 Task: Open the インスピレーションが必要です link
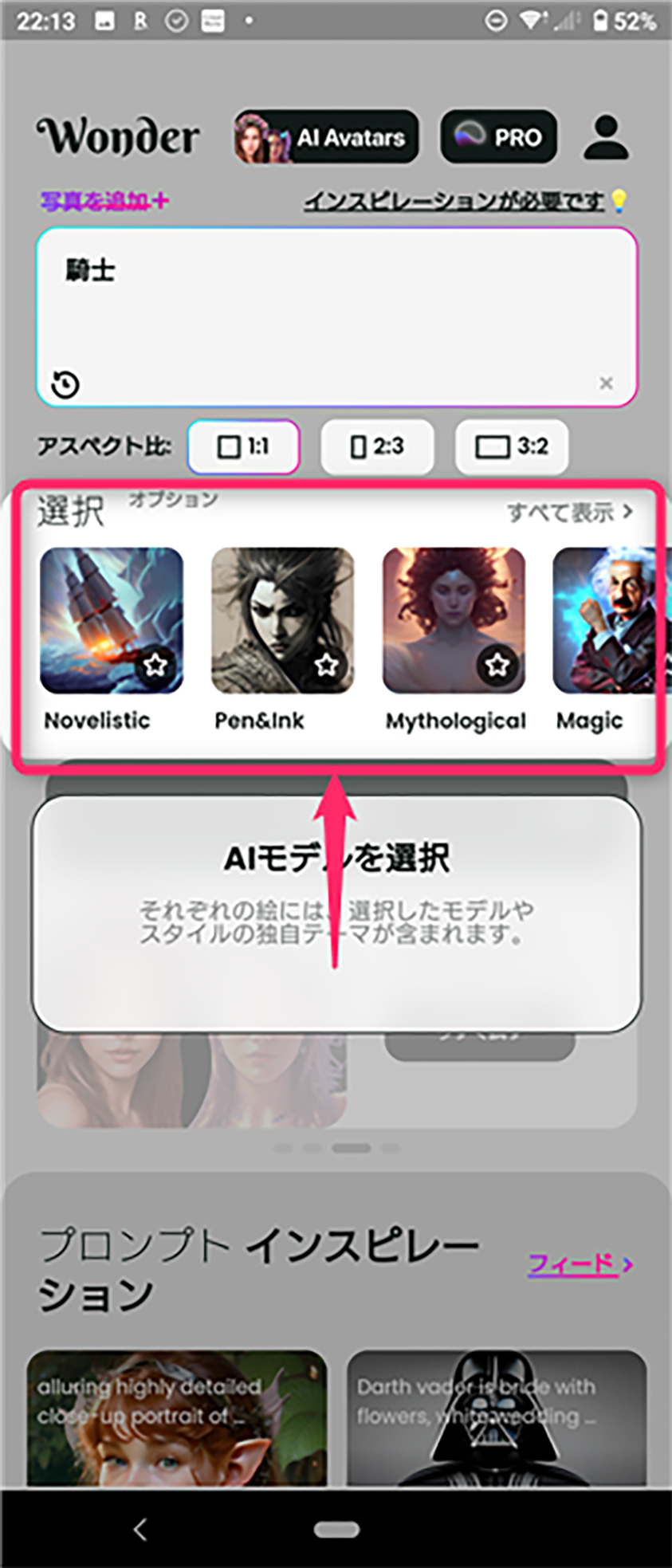pos(454,201)
